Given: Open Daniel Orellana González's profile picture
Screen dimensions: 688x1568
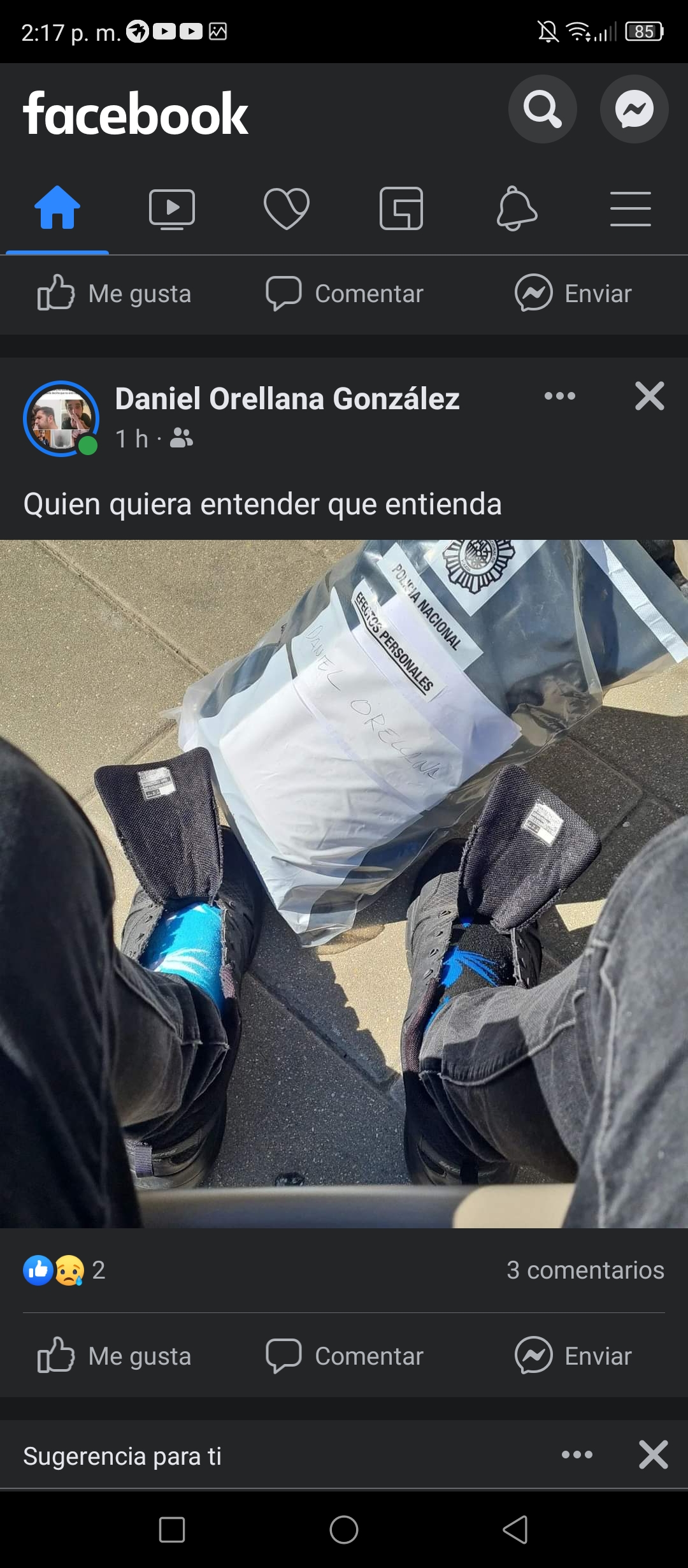Looking at the screenshot, I should 61,419.
